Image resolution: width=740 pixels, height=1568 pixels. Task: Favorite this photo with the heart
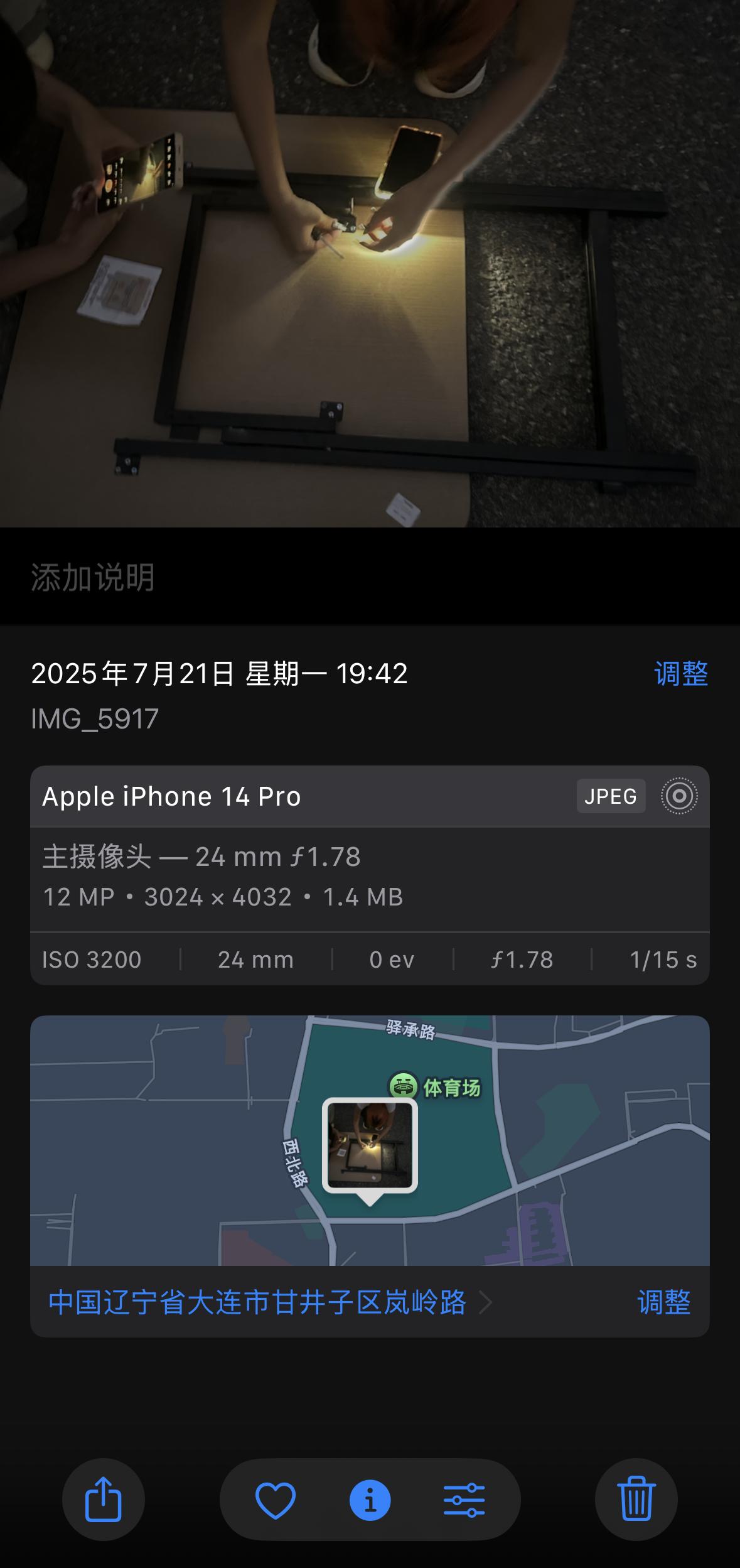[x=276, y=1500]
